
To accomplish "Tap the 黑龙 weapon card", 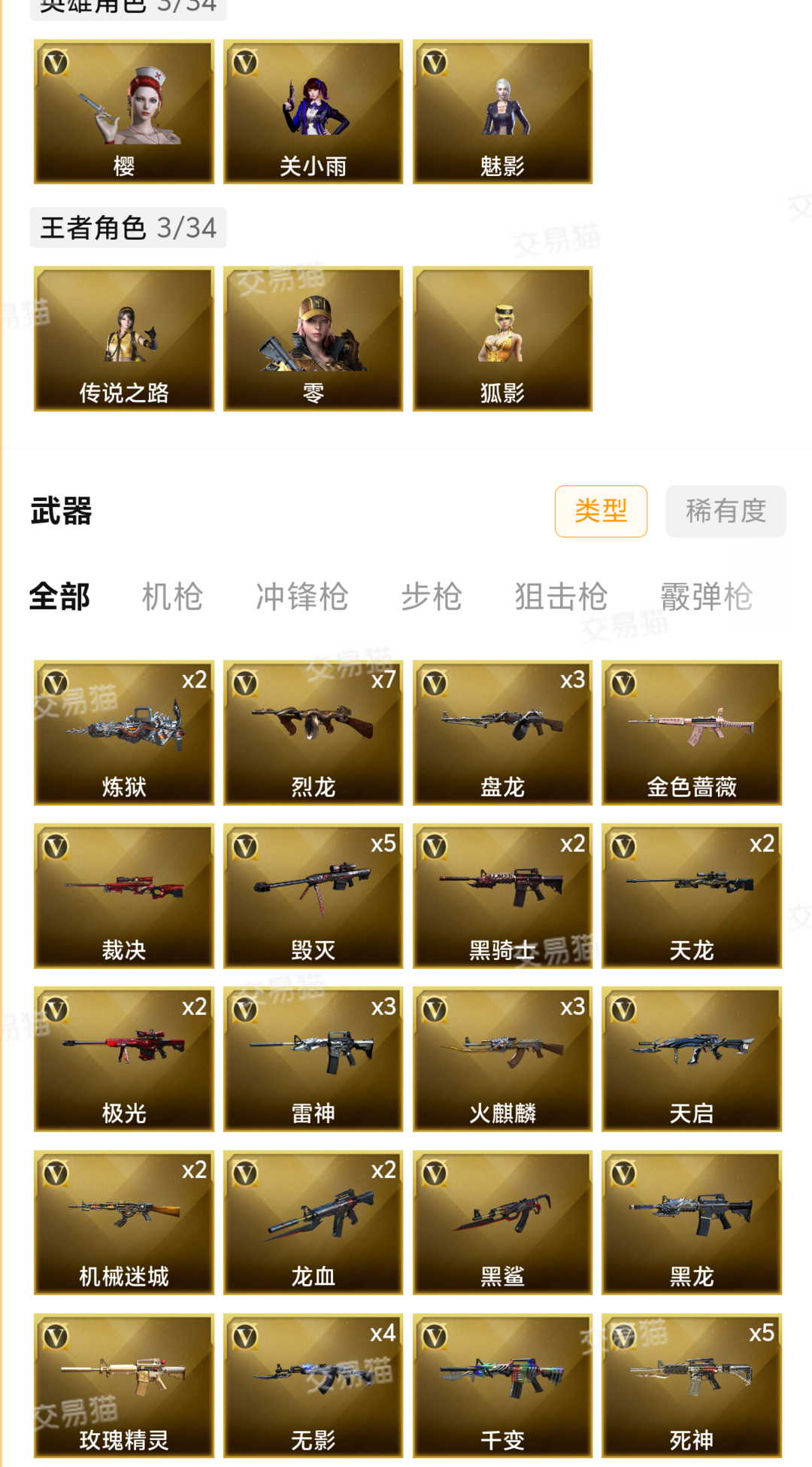I will pos(692,1222).
